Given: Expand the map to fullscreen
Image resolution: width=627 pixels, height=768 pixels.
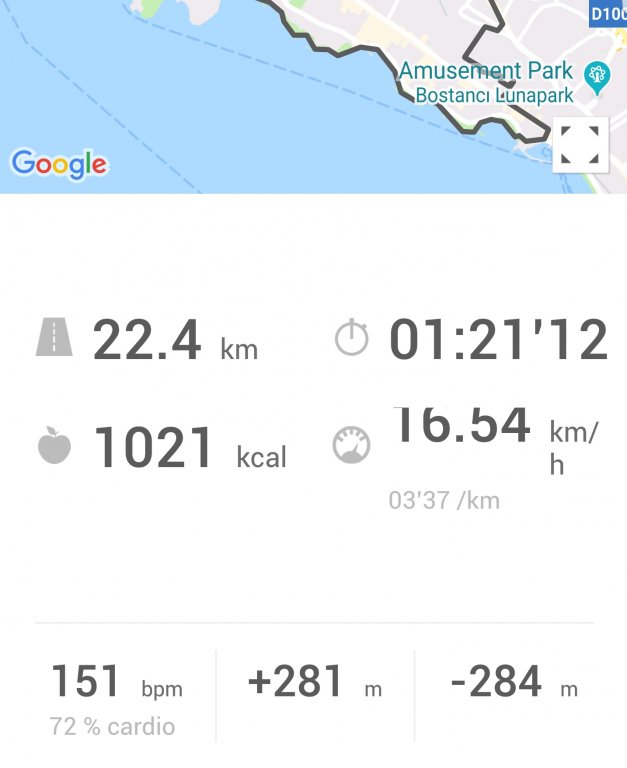Looking at the screenshot, I should [x=580, y=145].
